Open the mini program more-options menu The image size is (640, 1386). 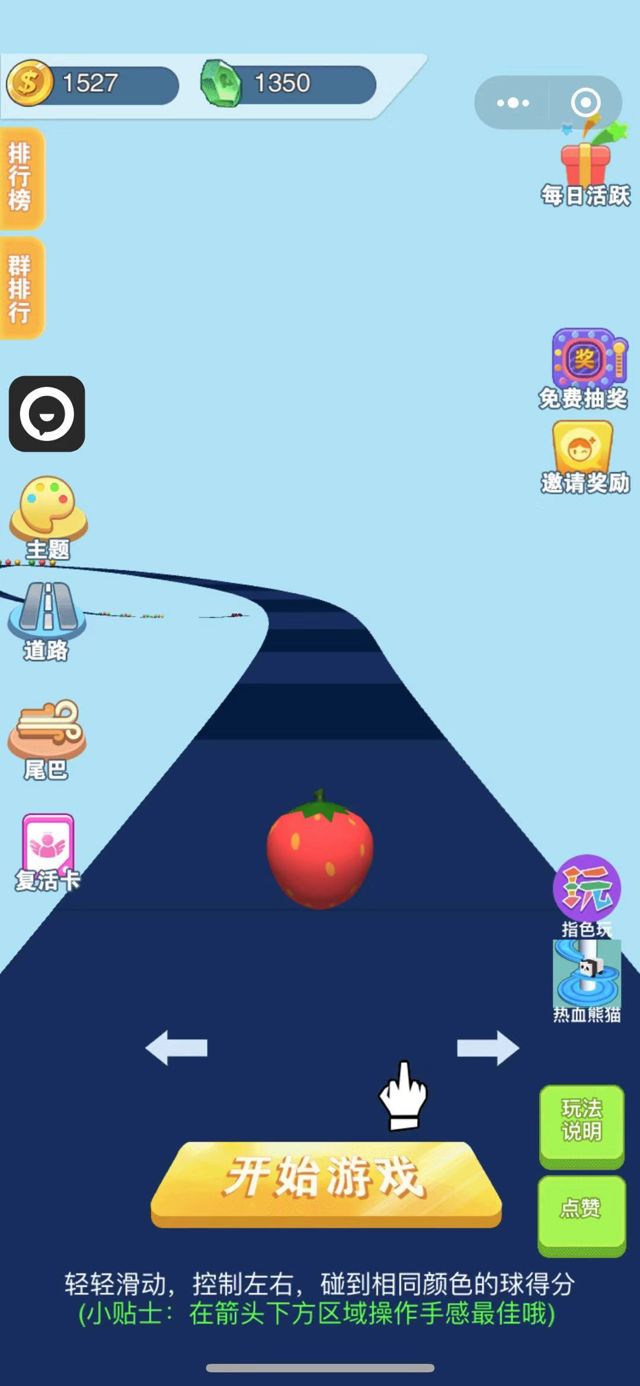tap(513, 102)
